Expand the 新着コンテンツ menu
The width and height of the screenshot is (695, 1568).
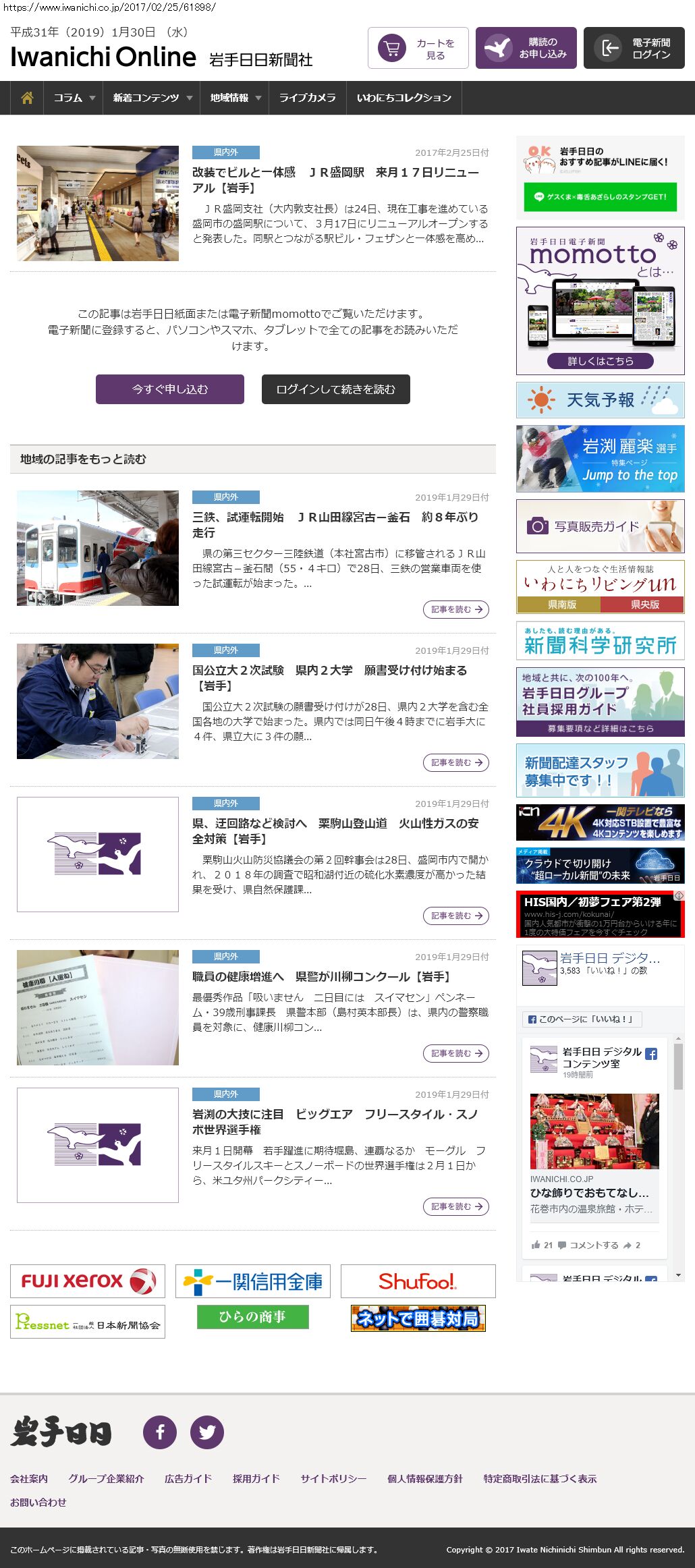[x=152, y=98]
